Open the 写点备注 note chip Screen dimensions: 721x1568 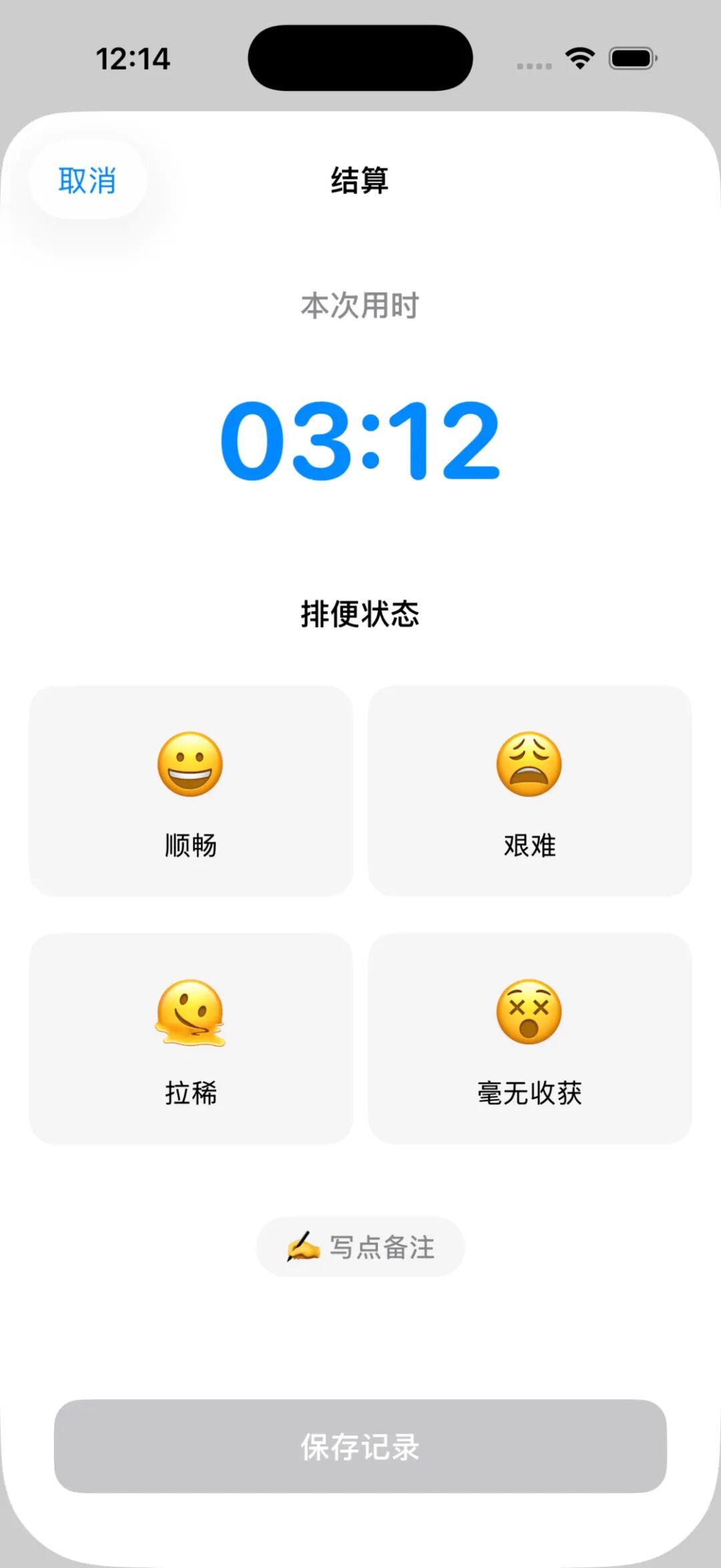[360, 1247]
